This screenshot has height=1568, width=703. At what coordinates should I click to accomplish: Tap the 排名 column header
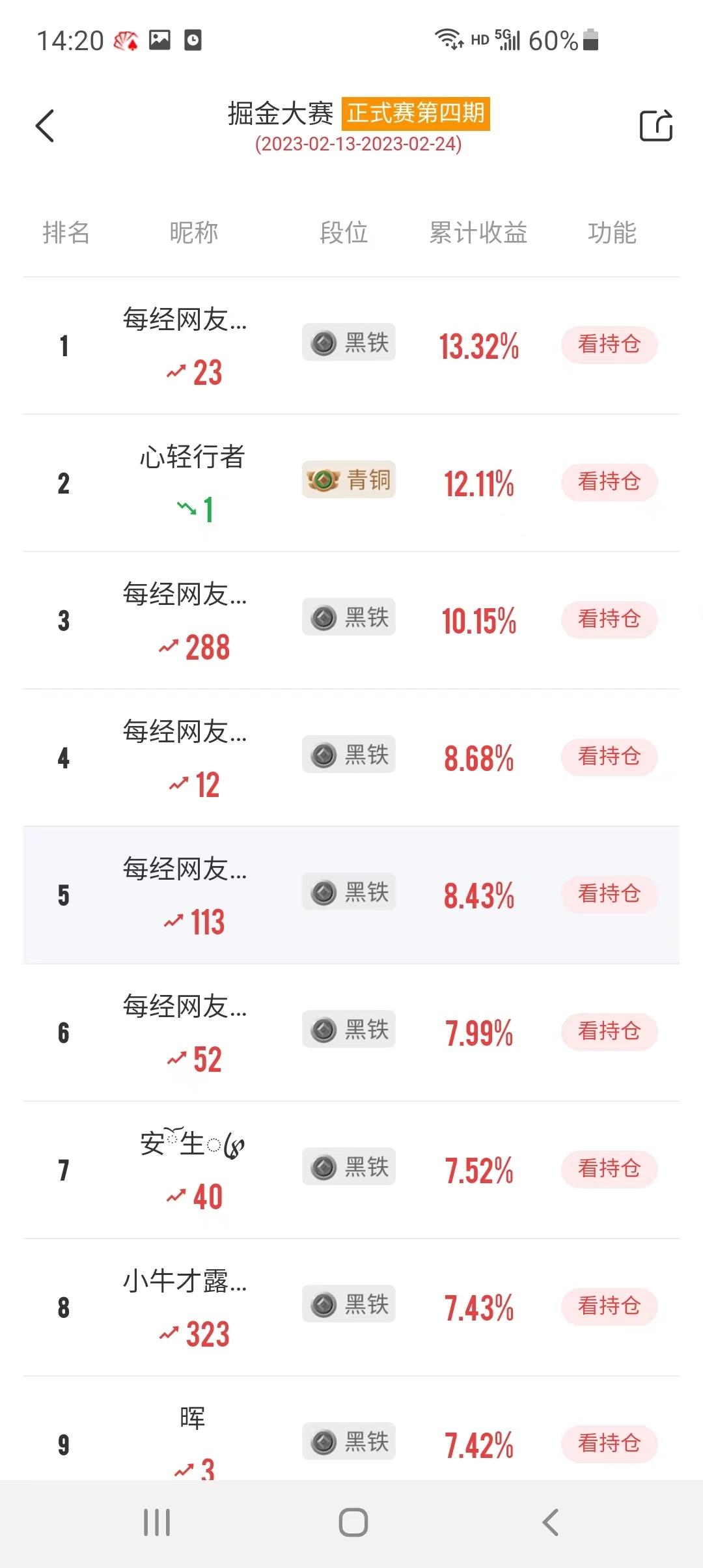click(x=64, y=233)
